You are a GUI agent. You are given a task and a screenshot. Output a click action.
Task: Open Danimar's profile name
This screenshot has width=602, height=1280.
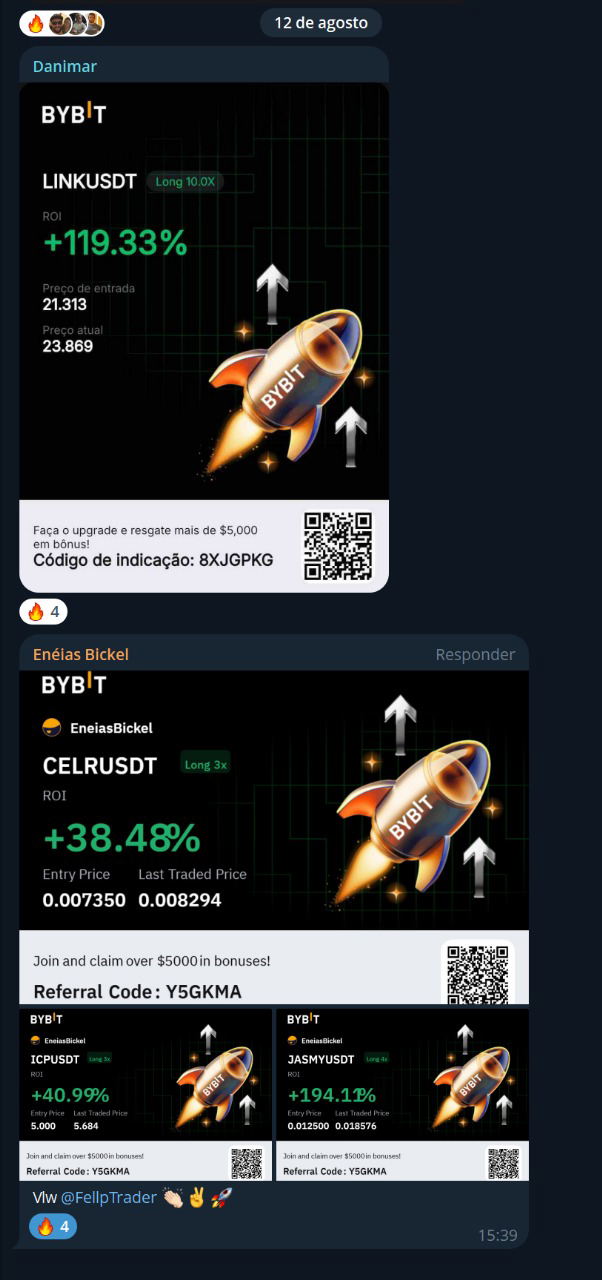[65, 67]
